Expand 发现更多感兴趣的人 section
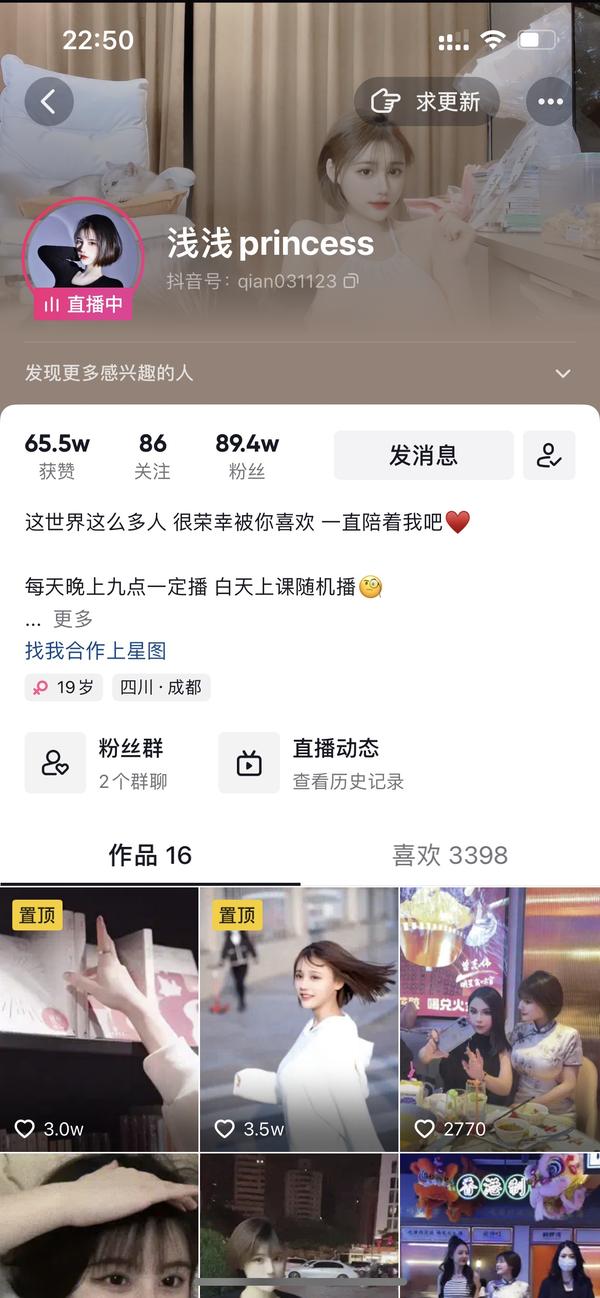The width and height of the screenshot is (600, 1298). coord(300,373)
